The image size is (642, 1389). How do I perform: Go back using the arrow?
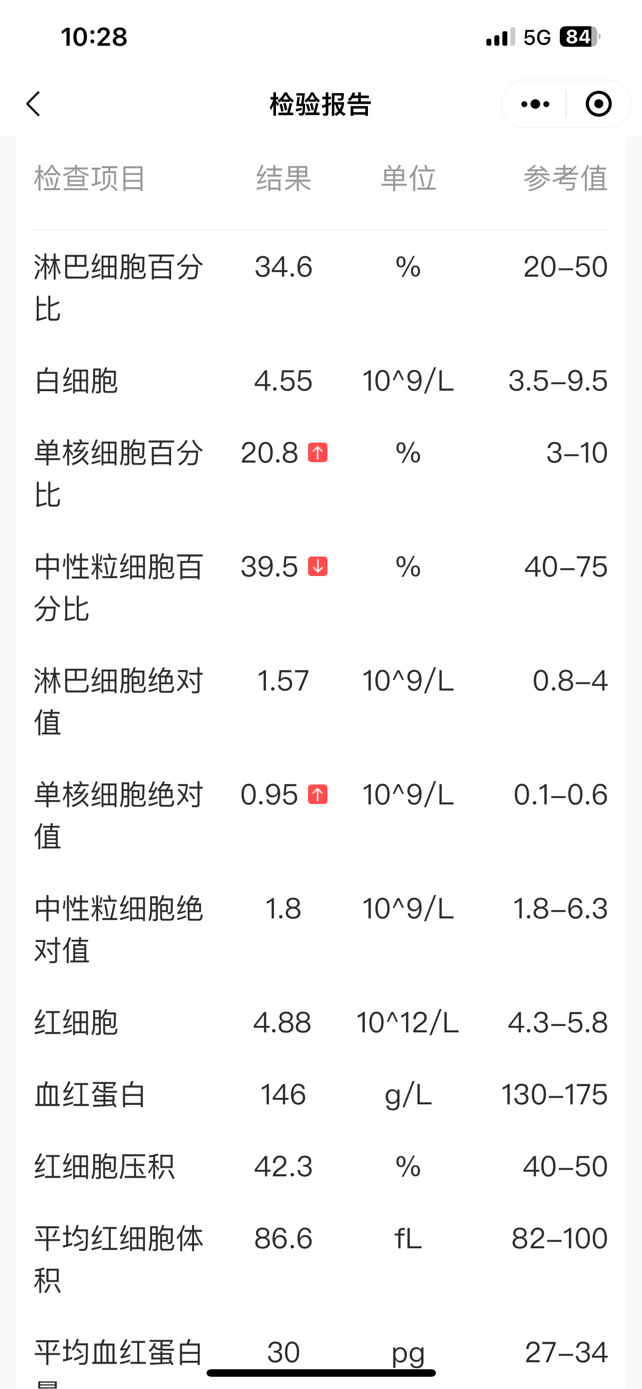[33, 104]
